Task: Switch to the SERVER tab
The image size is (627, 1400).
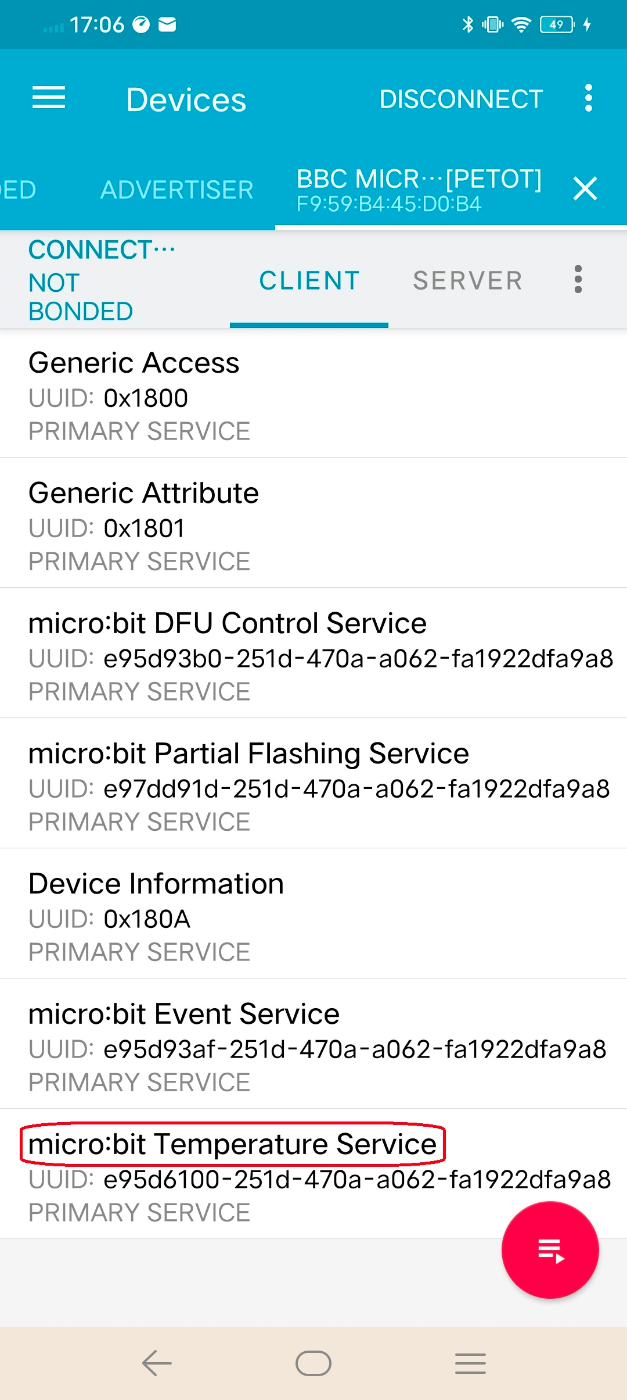Action: pos(467,281)
